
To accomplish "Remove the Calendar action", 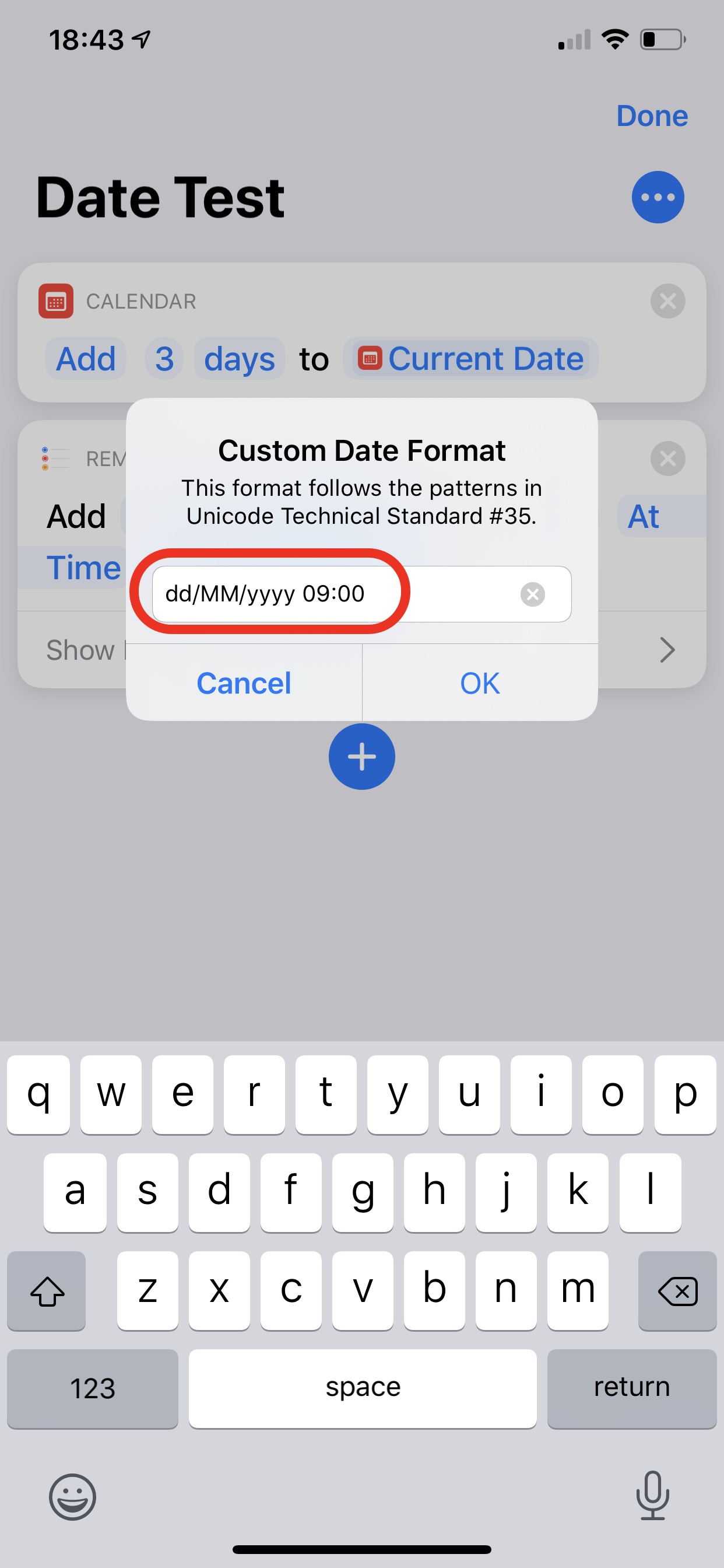I will pyautogui.click(x=667, y=300).
